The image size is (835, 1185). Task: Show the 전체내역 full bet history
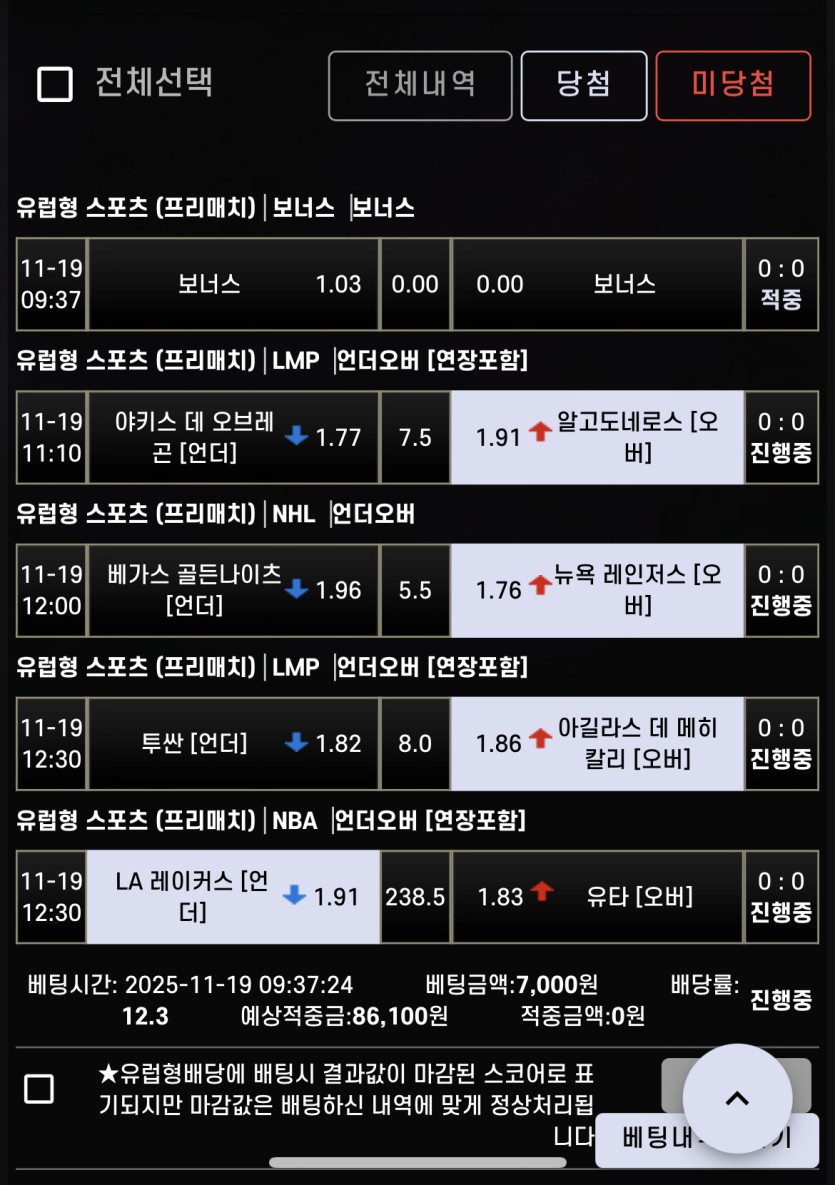420,86
